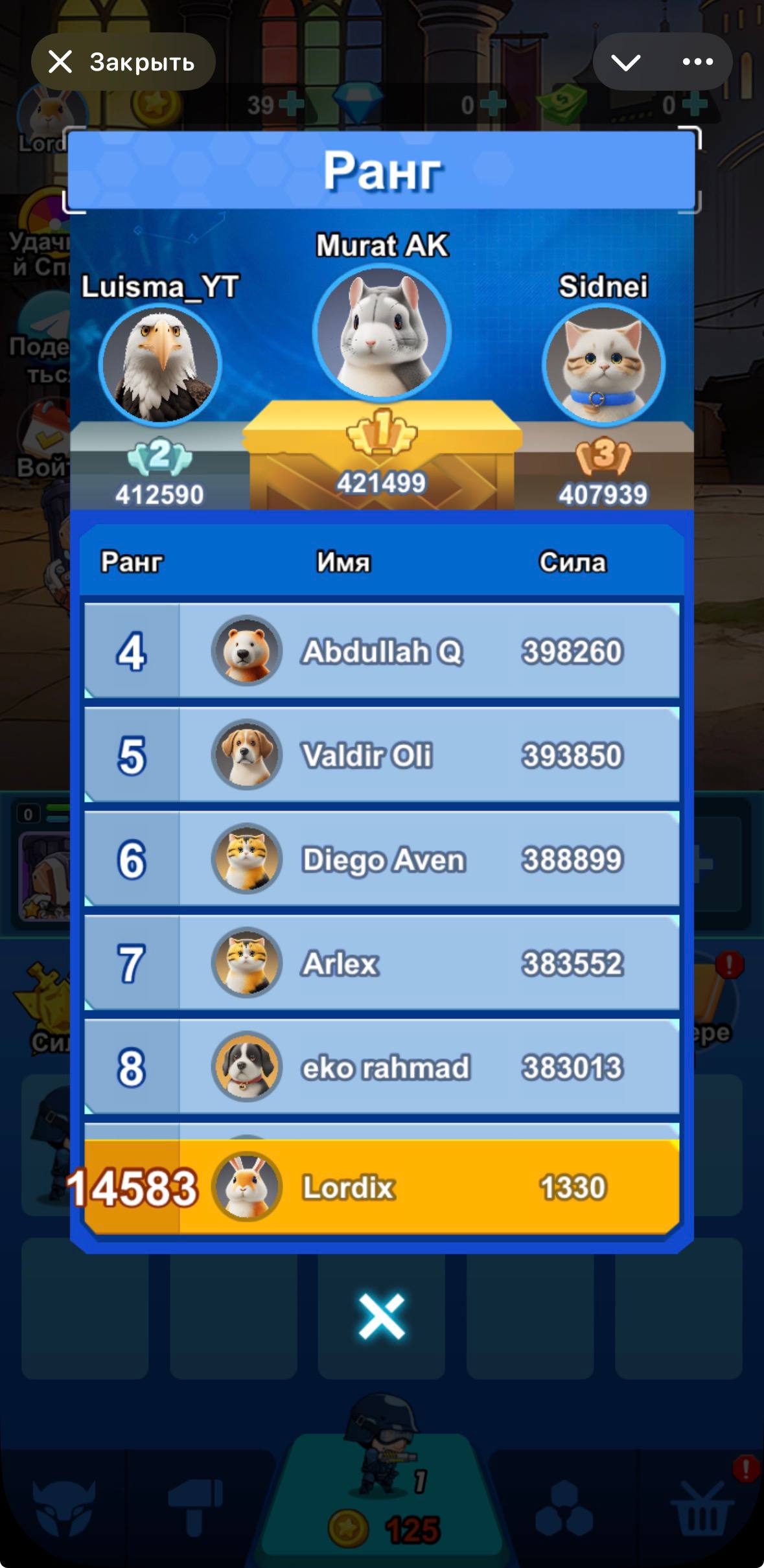This screenshot has width=764, height=1568.
Task: Open Abdullah Q's leaderboard row
Action: point(382,651)
